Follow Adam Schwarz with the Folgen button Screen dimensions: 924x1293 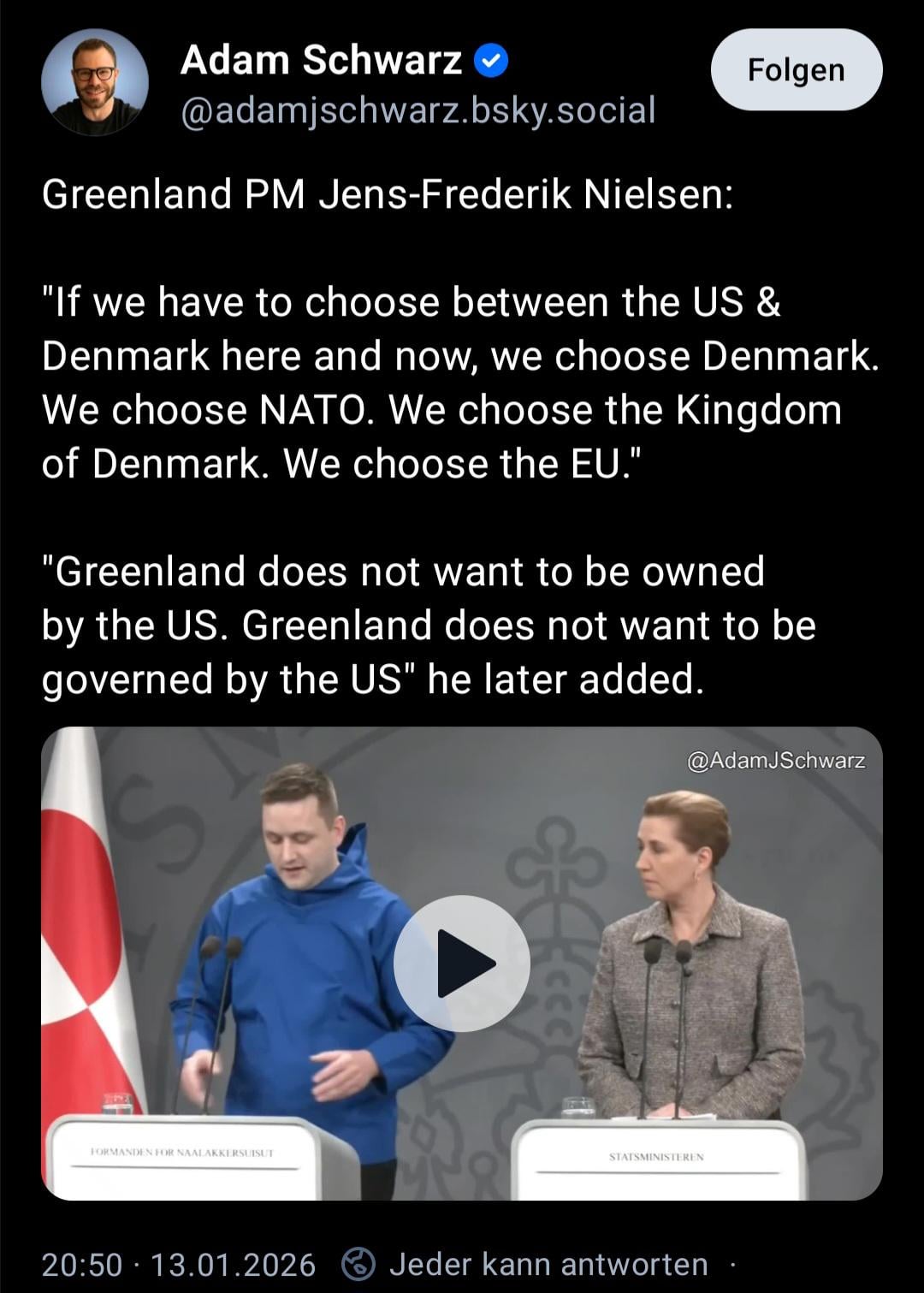tap(796, 69)
